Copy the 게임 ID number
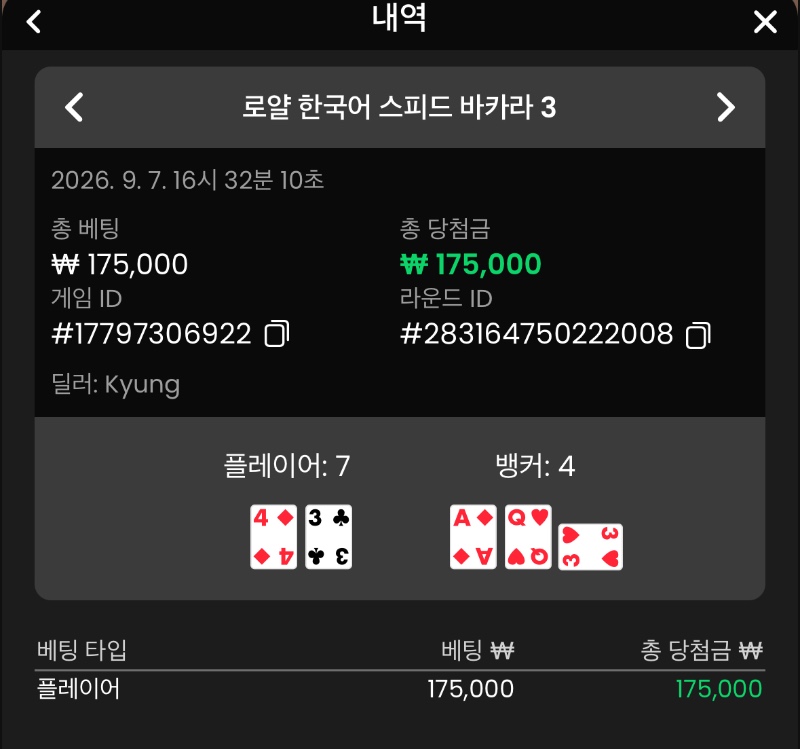Image resolution: width=800 pixels, height=749 pixels. pyautogui.click(x=277, y=334)
